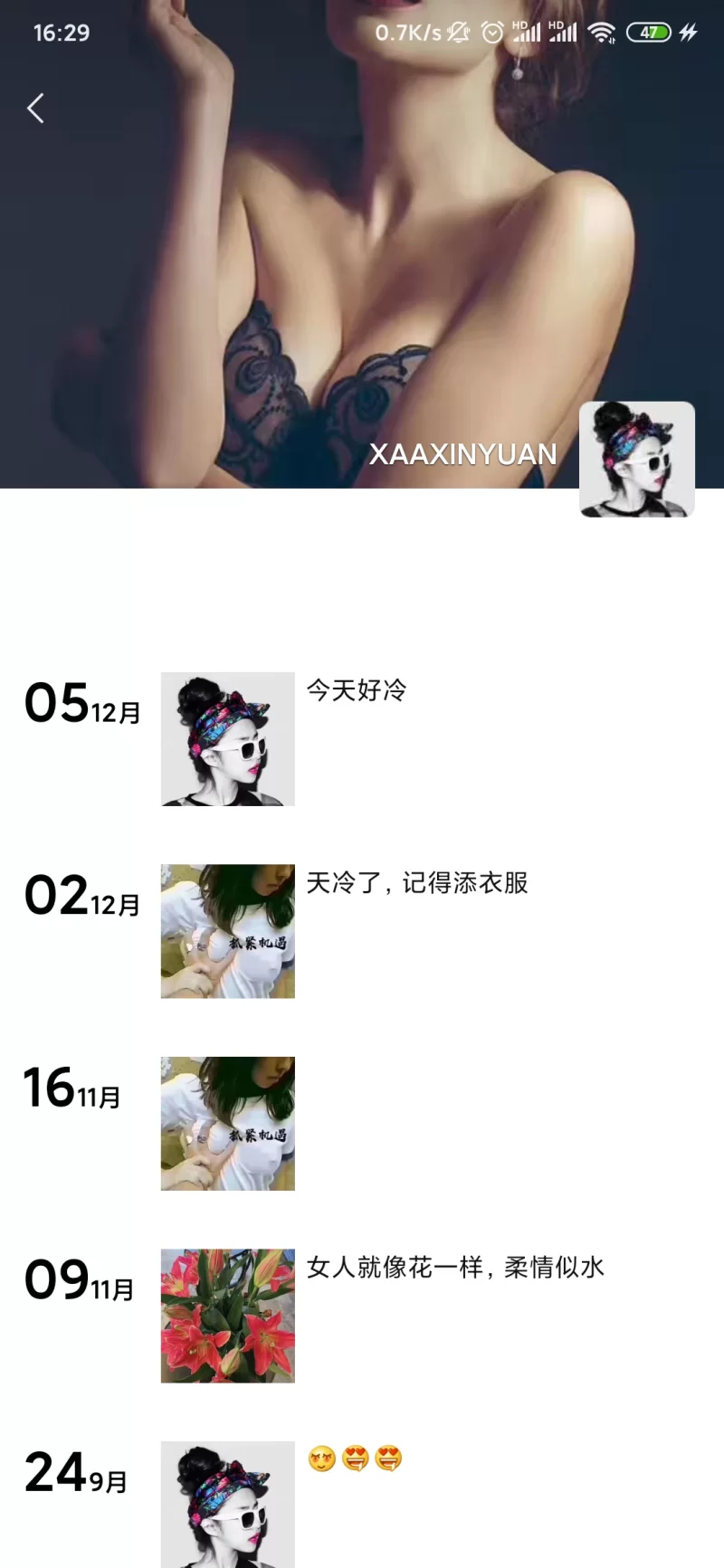Go back using the top-left arrow
The width and height of the screenshot is (724, 1568).
pos(35,109)
